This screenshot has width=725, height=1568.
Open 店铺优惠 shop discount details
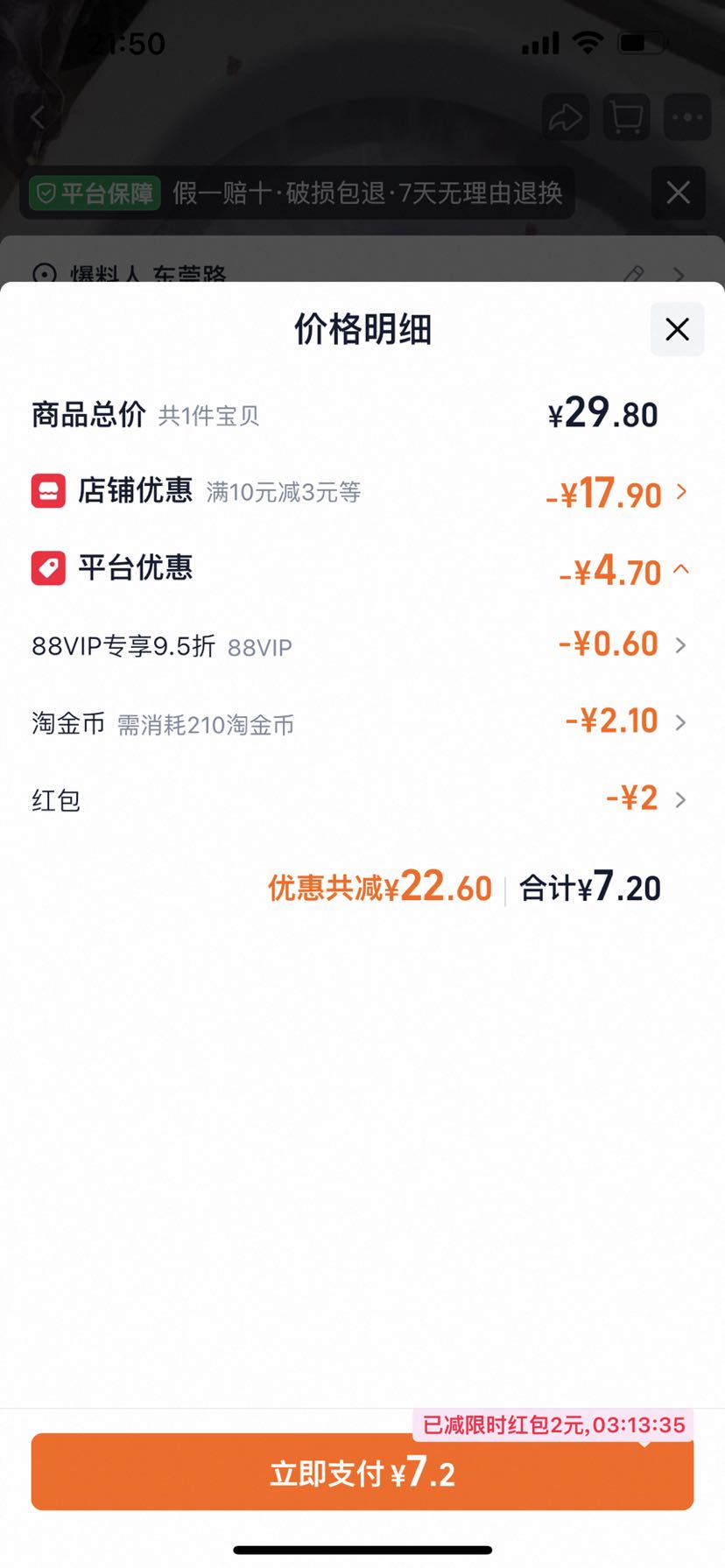pos(362,493)
